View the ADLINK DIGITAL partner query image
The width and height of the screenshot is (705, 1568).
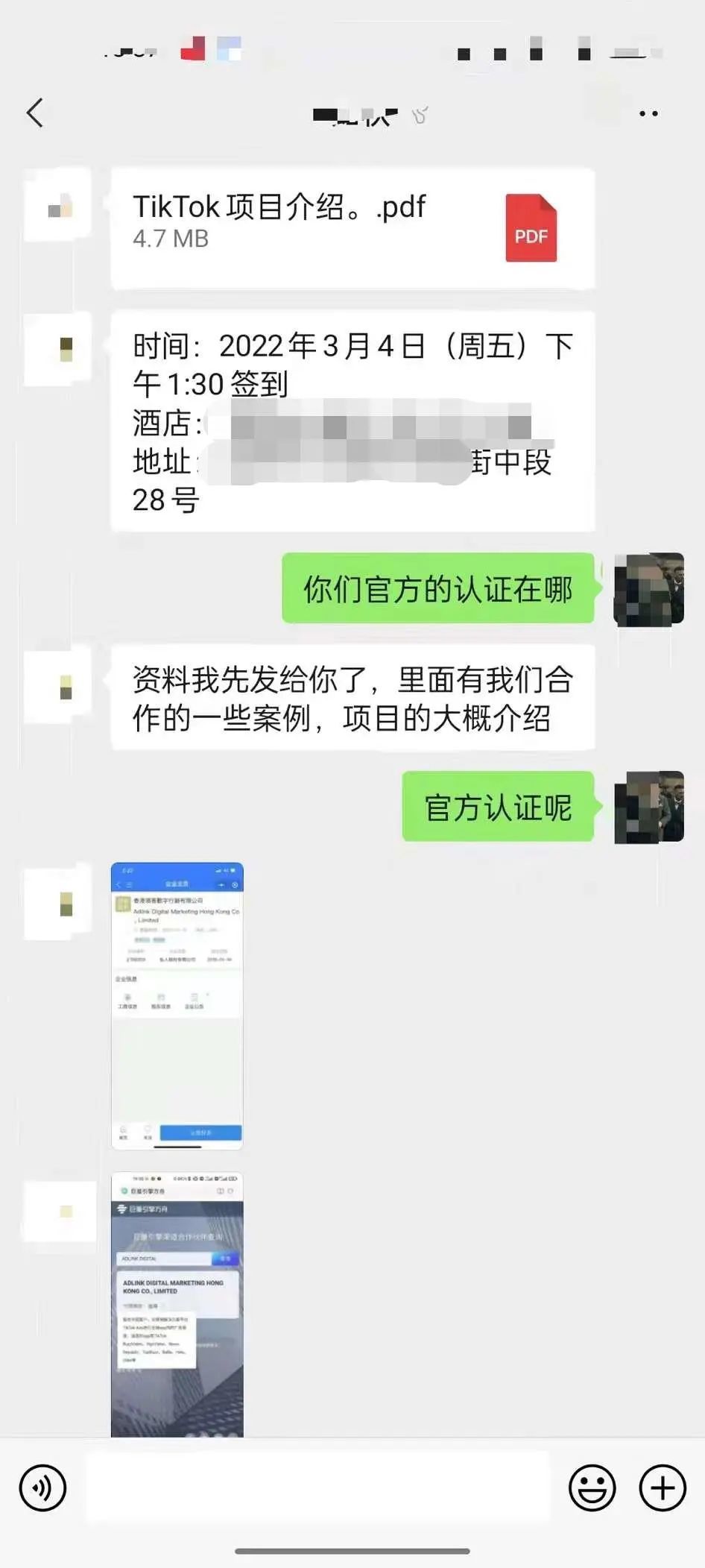click(177, 1305)
